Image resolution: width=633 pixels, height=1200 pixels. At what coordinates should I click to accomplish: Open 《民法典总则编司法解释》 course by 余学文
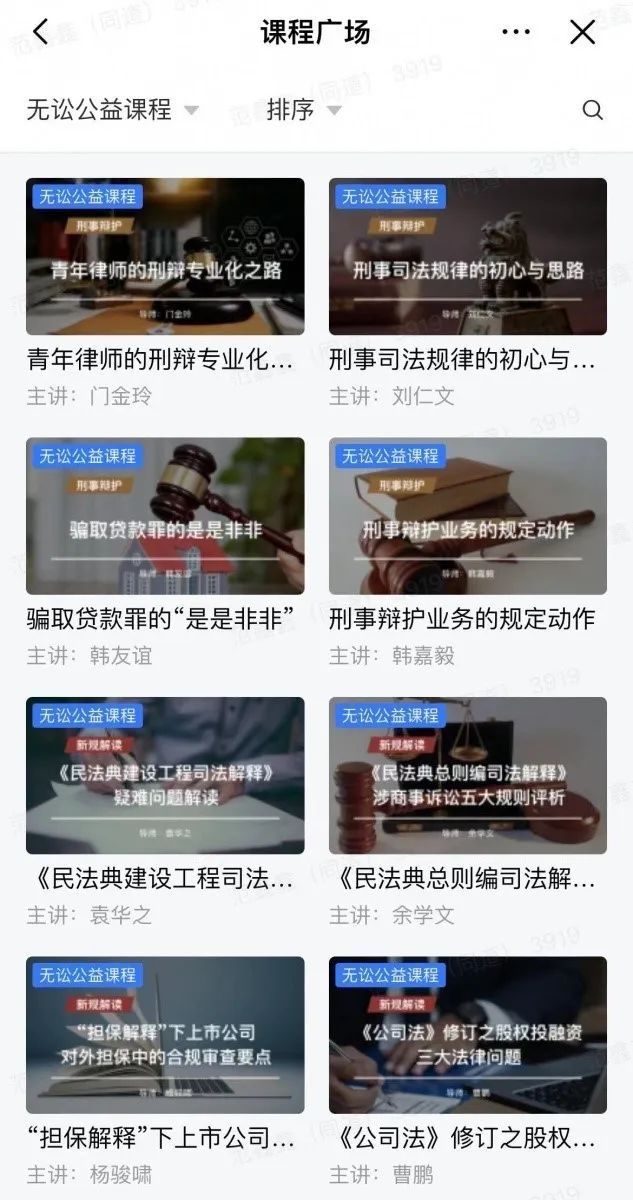[x=468, y=775]
